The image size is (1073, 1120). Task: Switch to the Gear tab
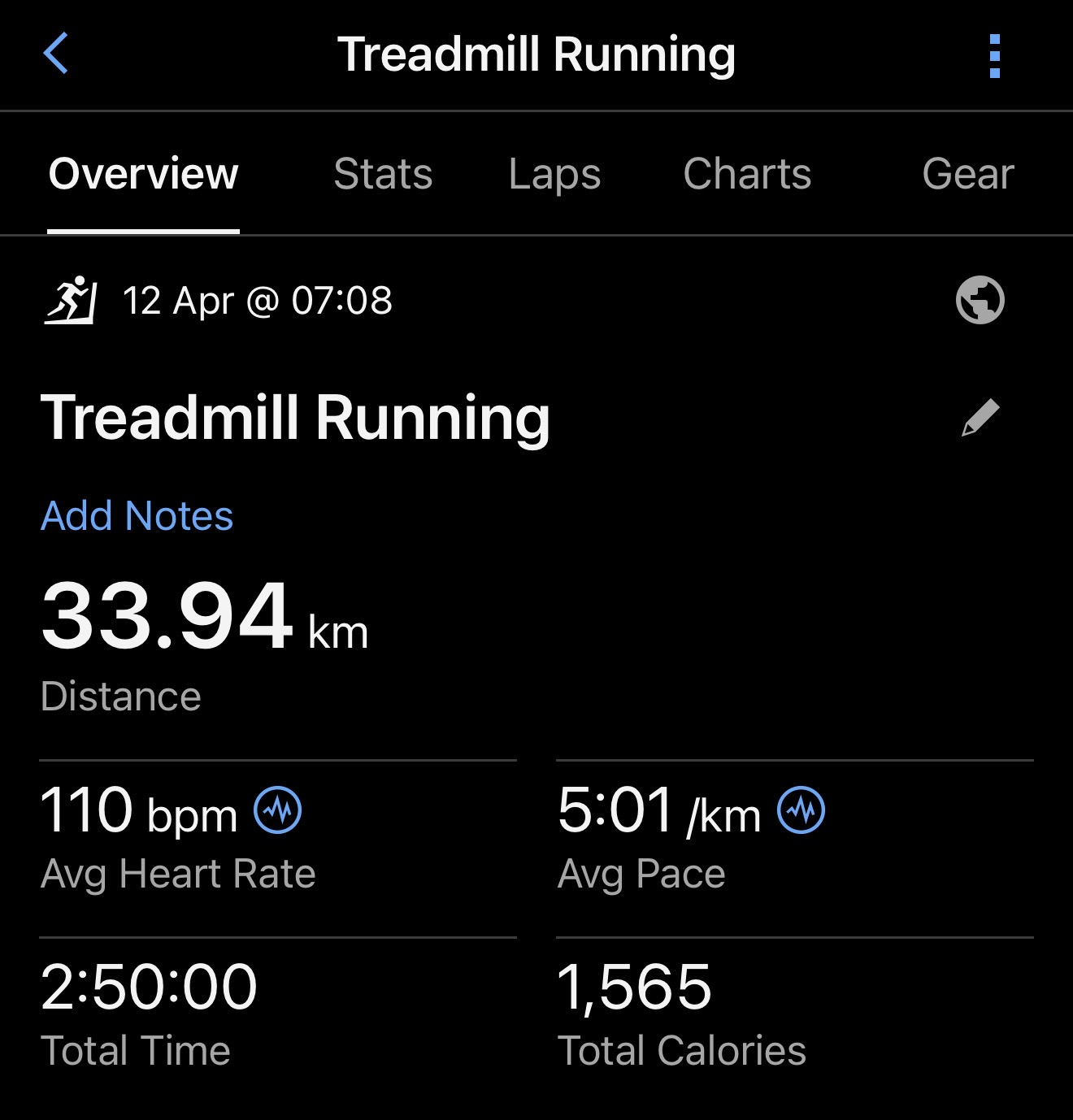967,174
